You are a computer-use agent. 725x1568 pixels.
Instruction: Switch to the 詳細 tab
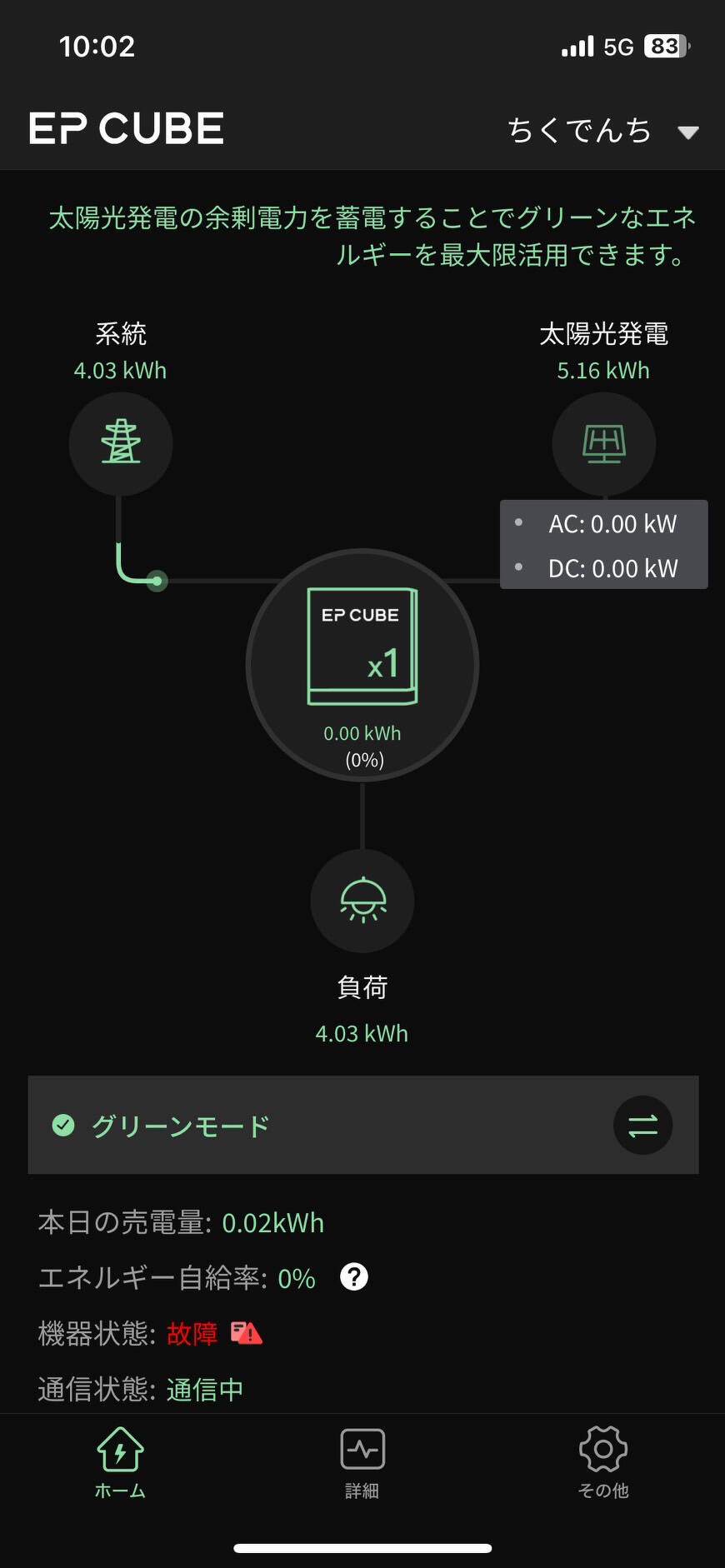pos(362,1462)
